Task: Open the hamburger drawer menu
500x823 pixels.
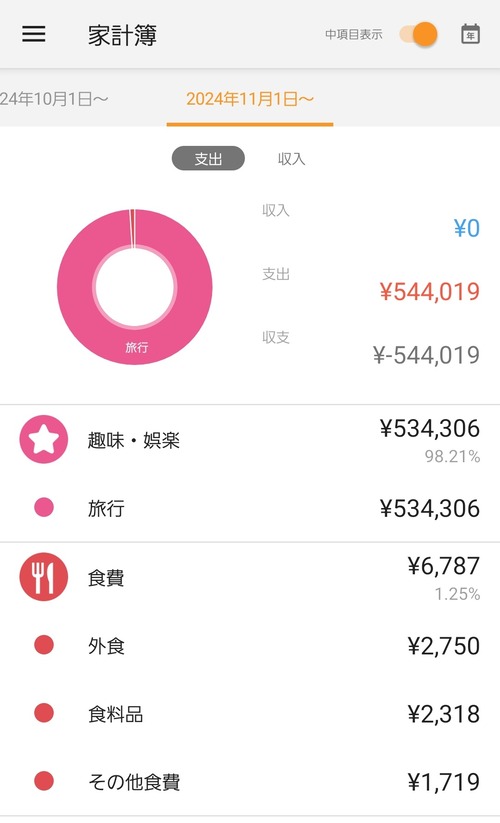Action: (x=34, y=35)
